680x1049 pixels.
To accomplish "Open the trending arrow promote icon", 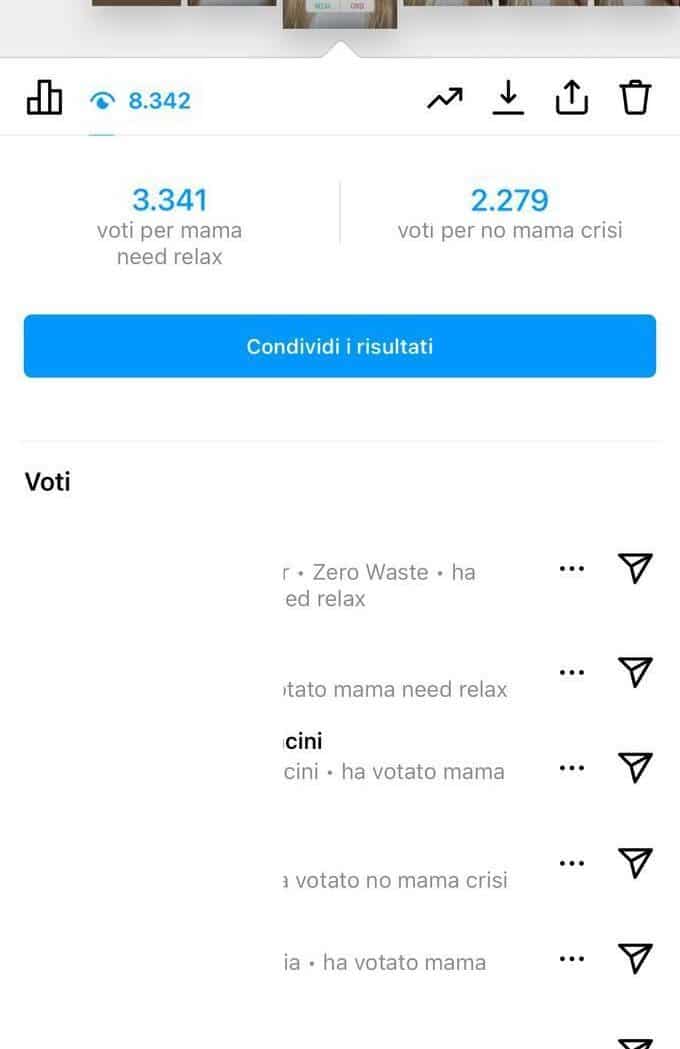I will pos(445,98).
